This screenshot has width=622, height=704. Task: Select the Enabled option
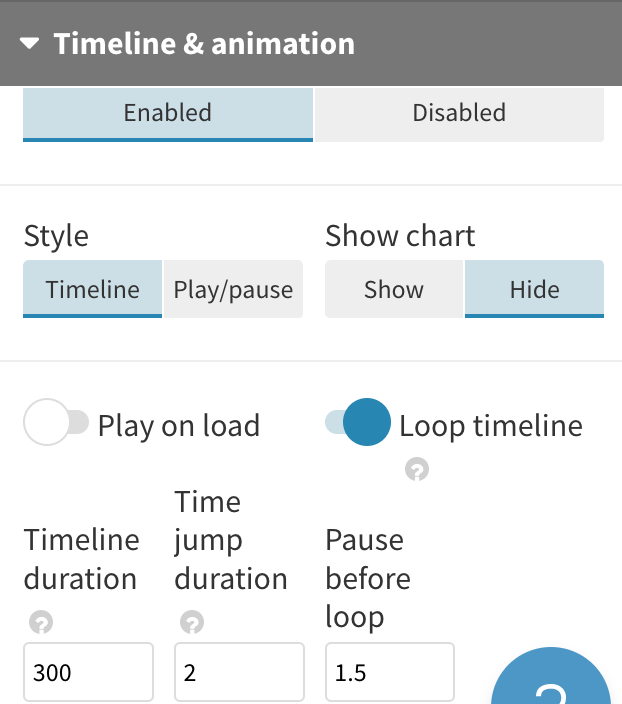[x=167, y=113]
